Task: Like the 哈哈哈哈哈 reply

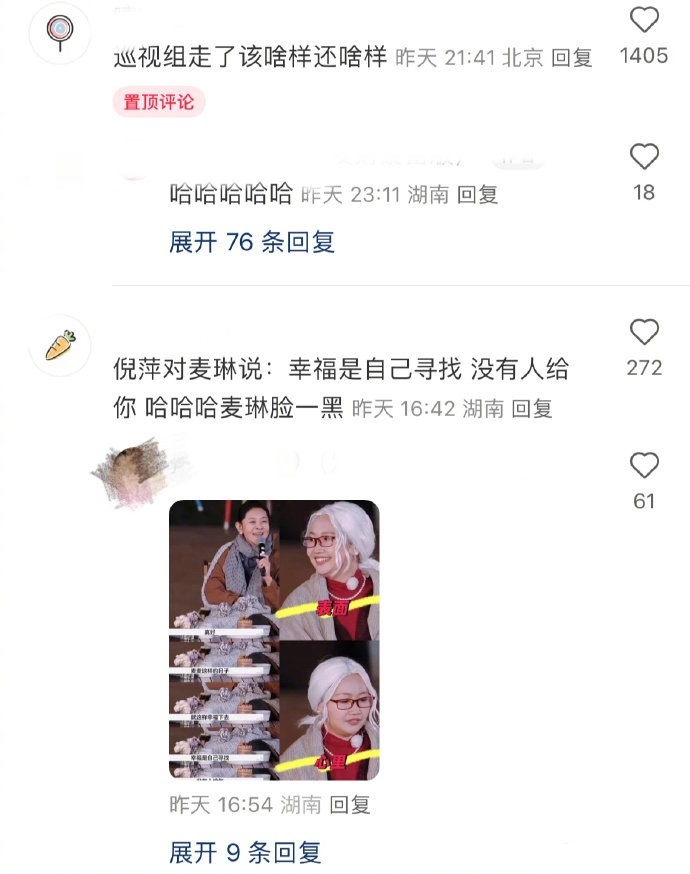Action: pyautogui.click(x=644, y=157)
